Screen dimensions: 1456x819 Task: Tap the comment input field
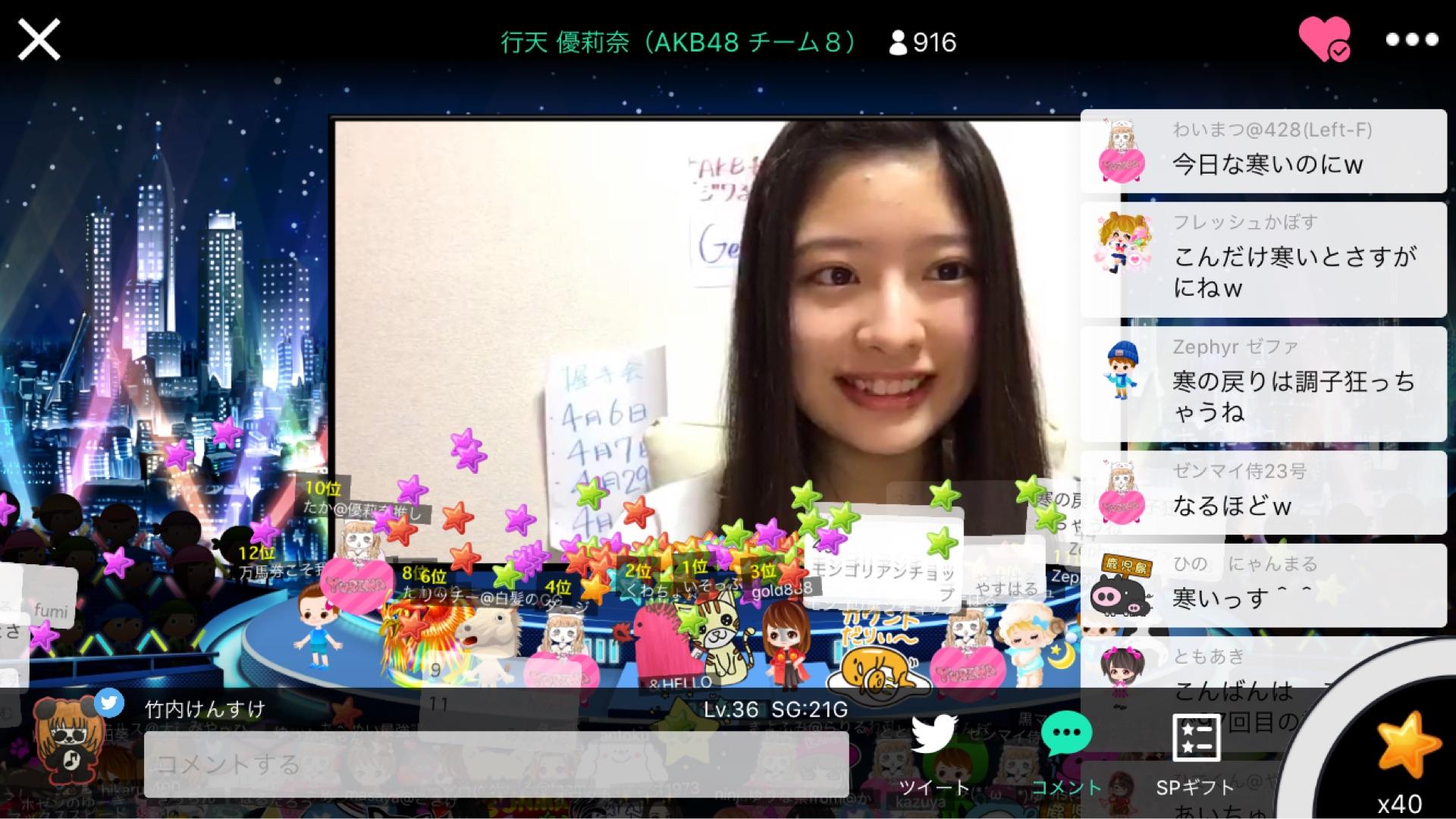(496, 764)
